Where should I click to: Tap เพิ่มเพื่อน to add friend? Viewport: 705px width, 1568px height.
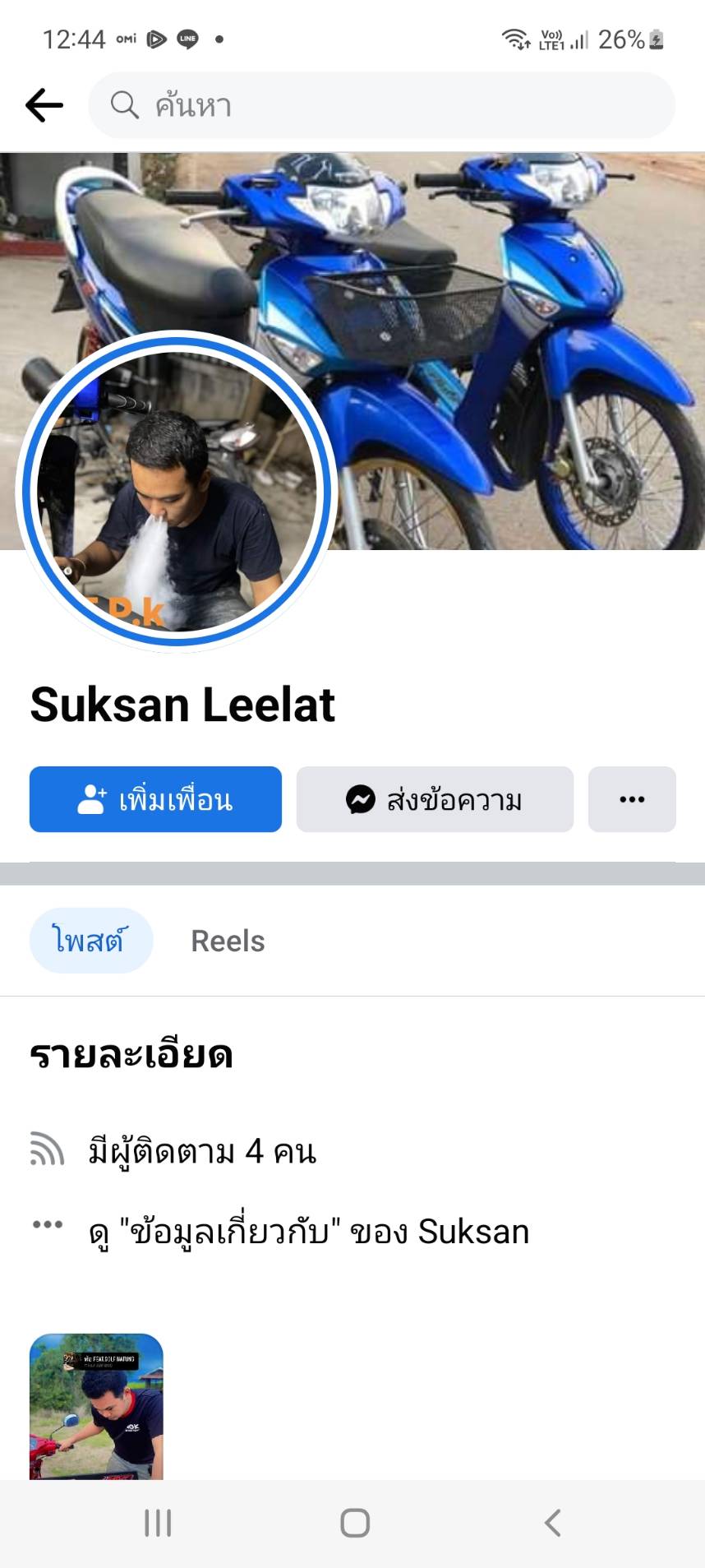click(x=155, y=799)
